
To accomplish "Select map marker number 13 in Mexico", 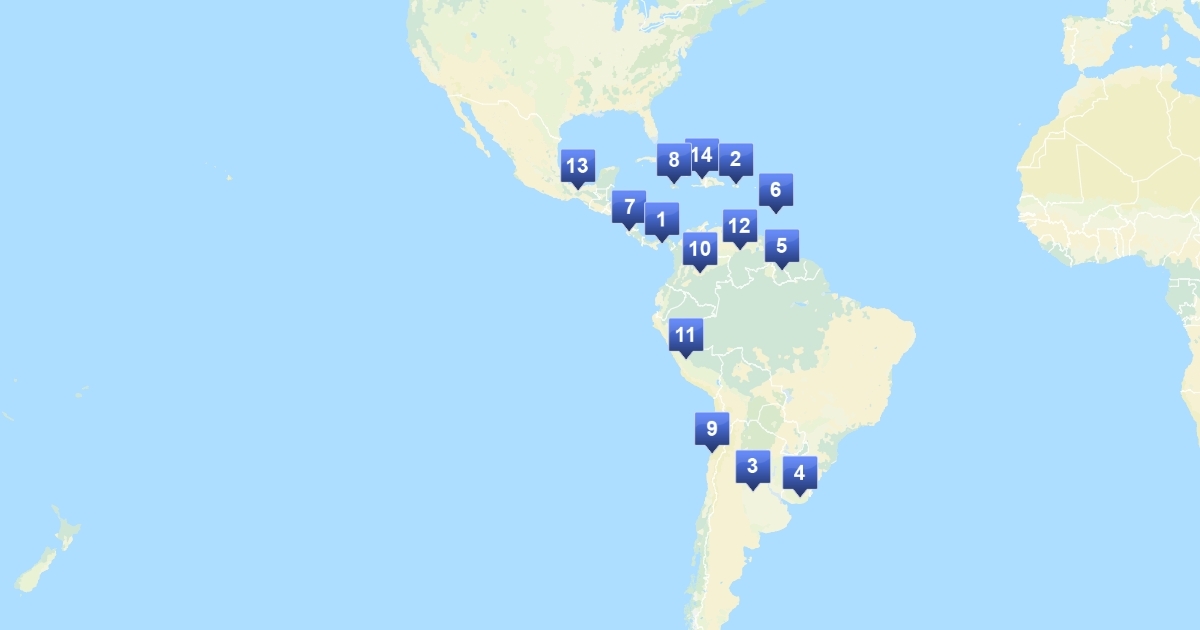I will pos(577,167).
